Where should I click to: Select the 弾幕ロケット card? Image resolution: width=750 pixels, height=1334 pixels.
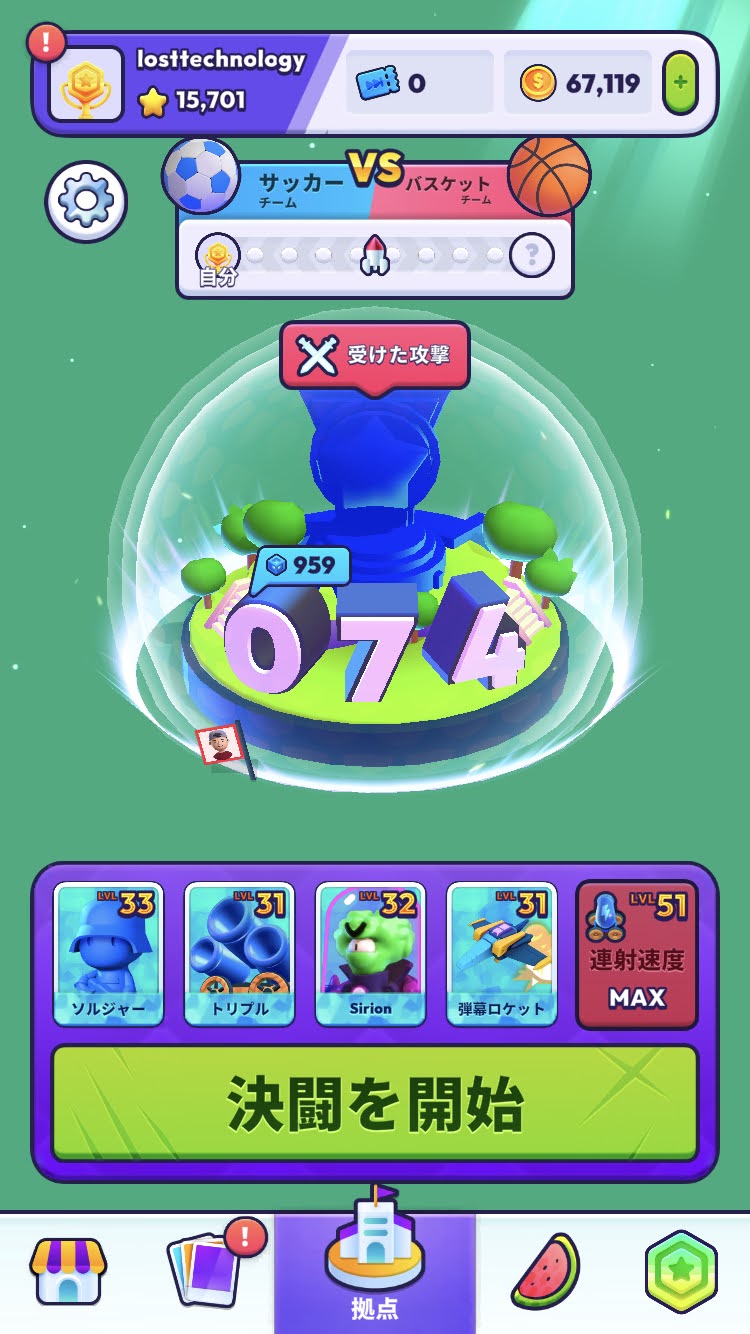[x=502, y=954]
